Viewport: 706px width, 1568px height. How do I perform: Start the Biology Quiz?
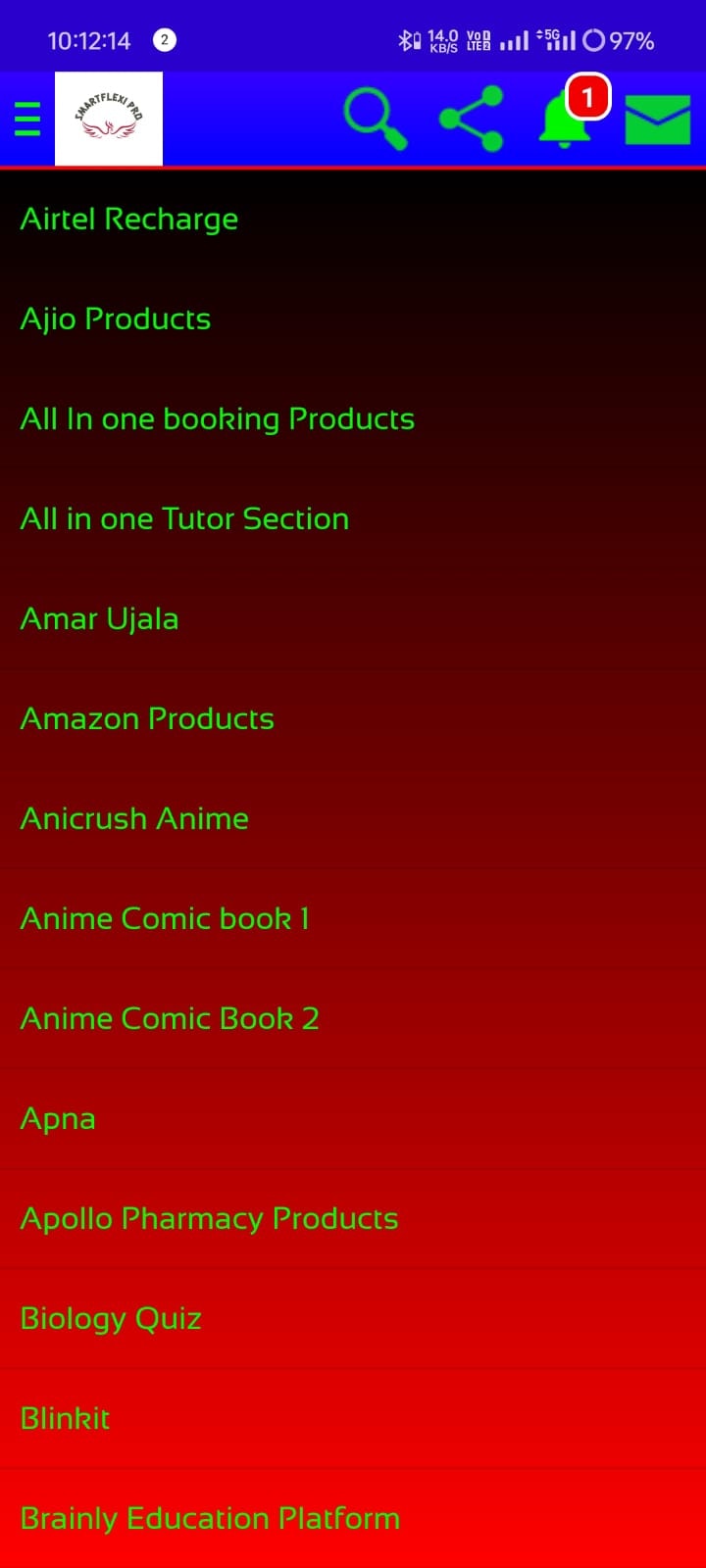click(x=111, y=1319)
